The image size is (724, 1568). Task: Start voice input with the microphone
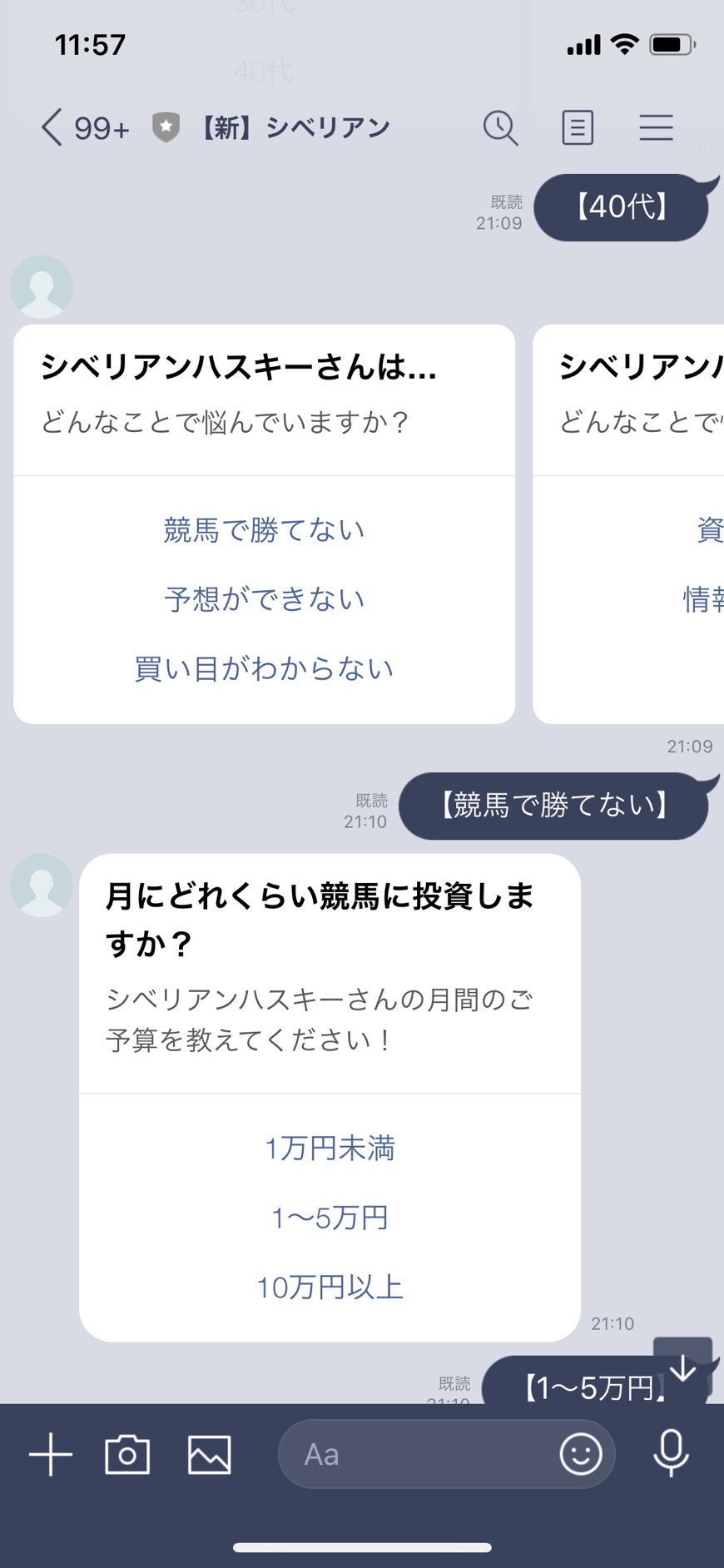point(671,1454)
